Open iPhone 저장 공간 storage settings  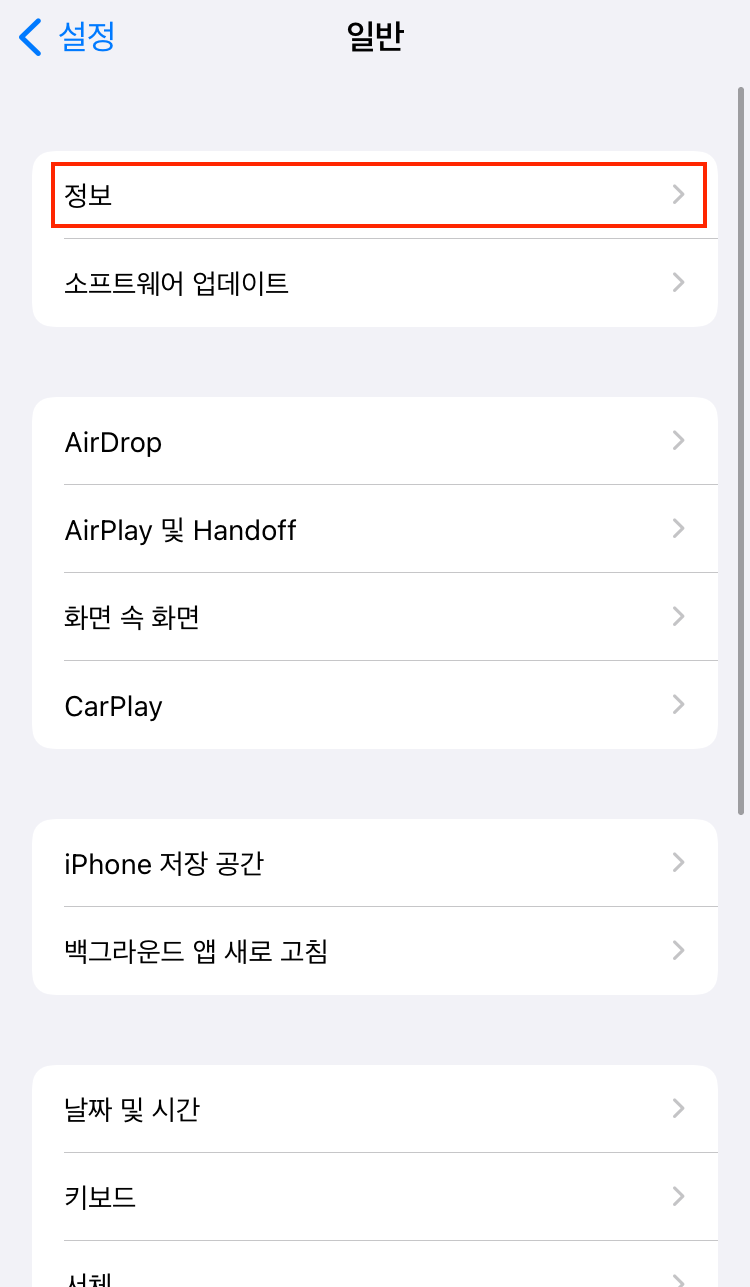click(x=375, y=863)
